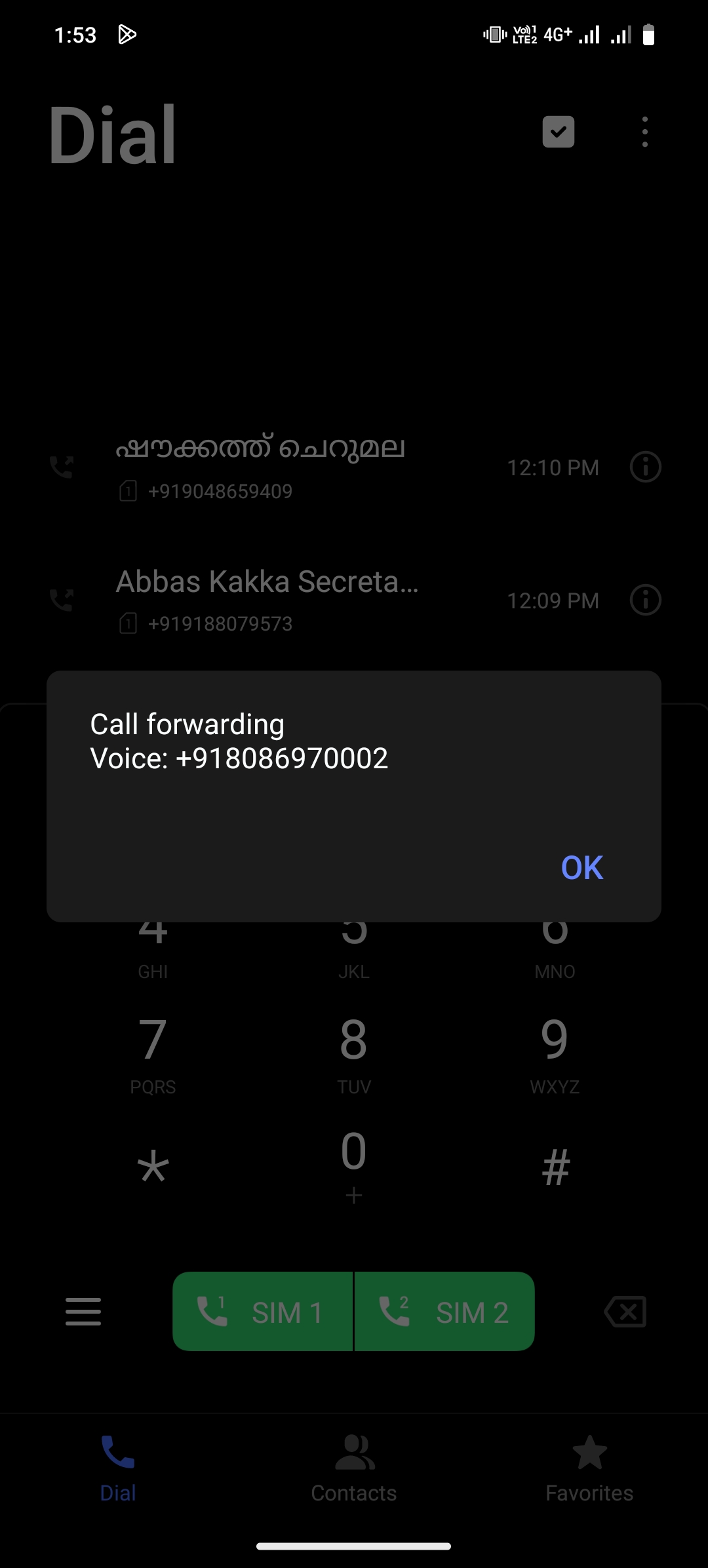Viewport: 708px width, 1568px height.
Task: Place call using SIM 2
Action: click(444, 1312)
